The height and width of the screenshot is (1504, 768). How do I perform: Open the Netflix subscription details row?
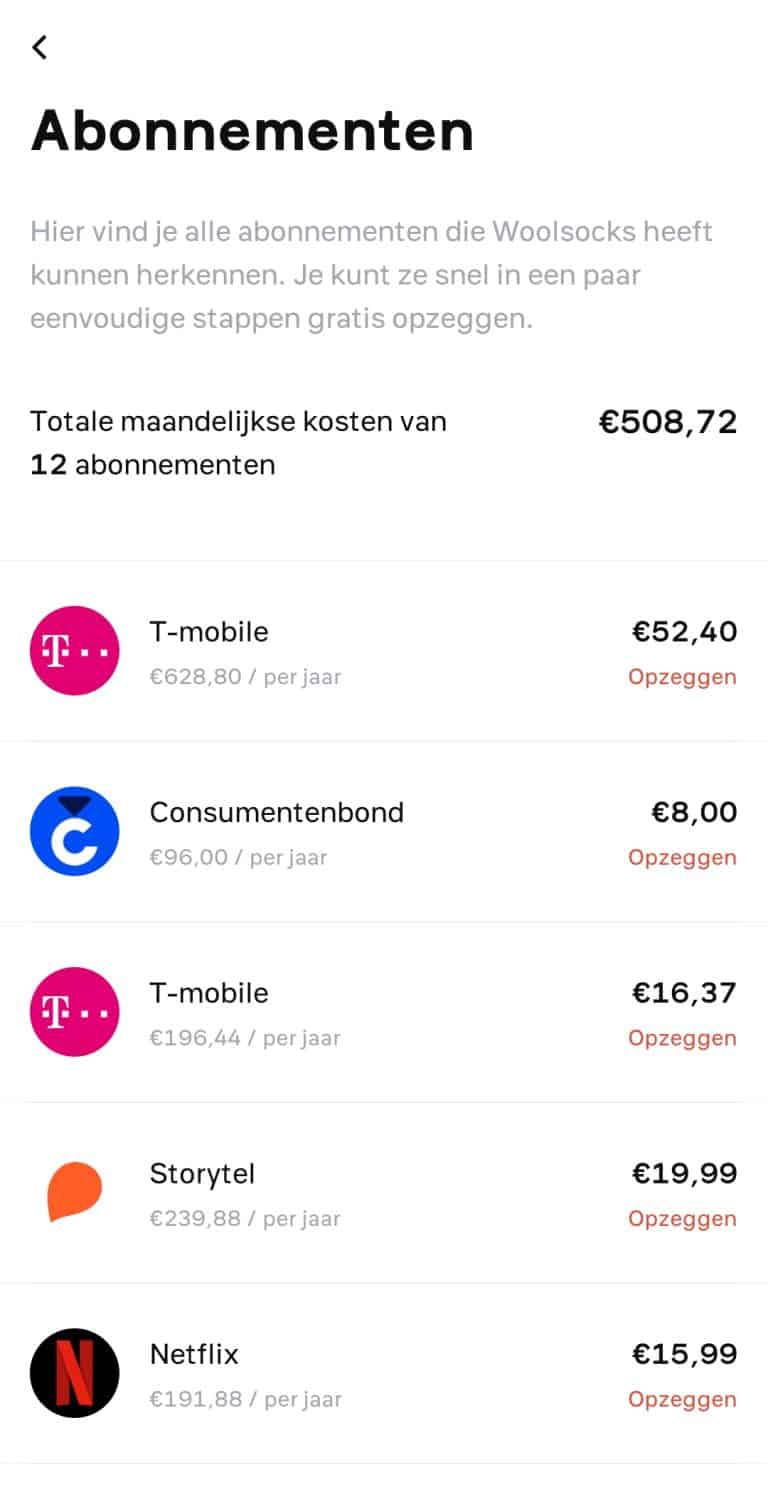pos(194,1353)
